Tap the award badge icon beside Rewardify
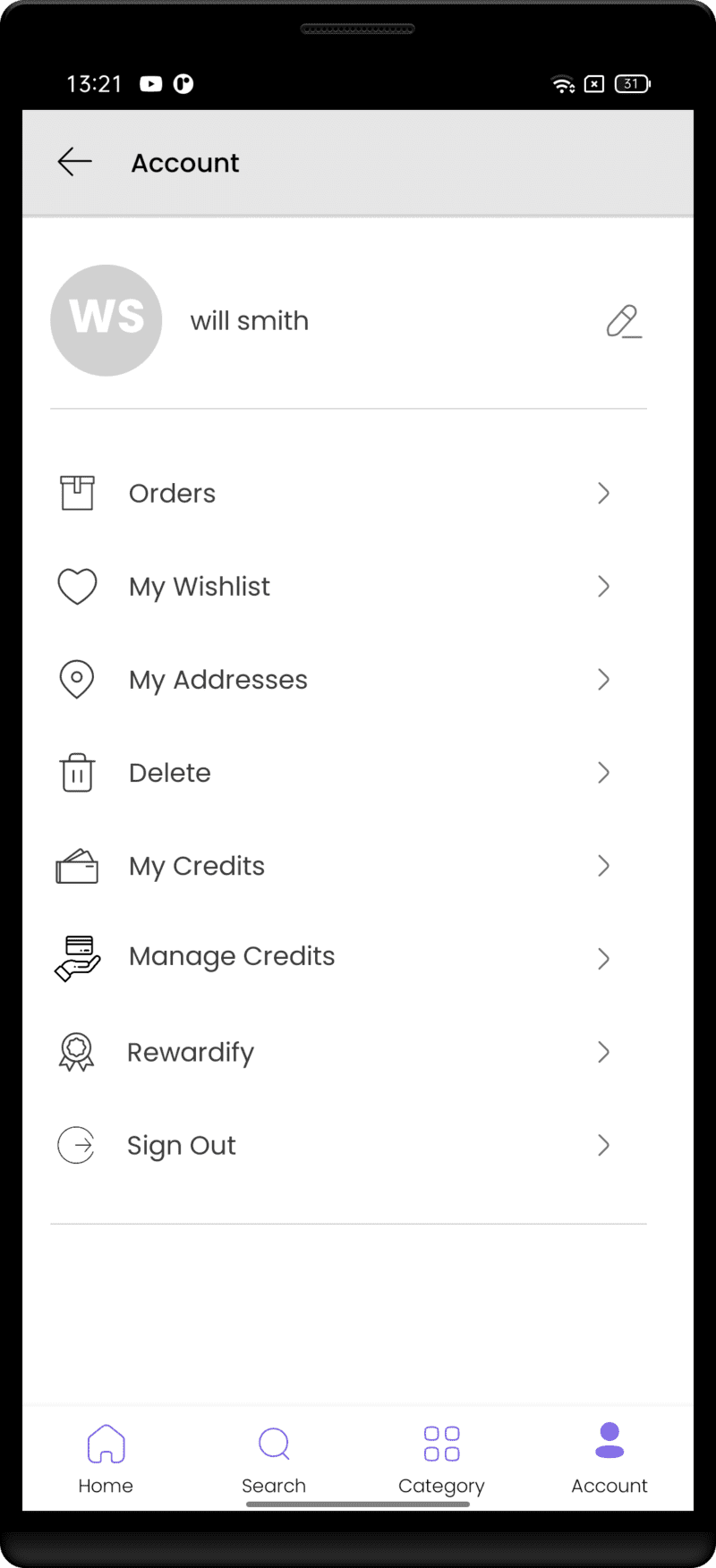The height and width of the screenshot is (1568, 716). 75,1052
